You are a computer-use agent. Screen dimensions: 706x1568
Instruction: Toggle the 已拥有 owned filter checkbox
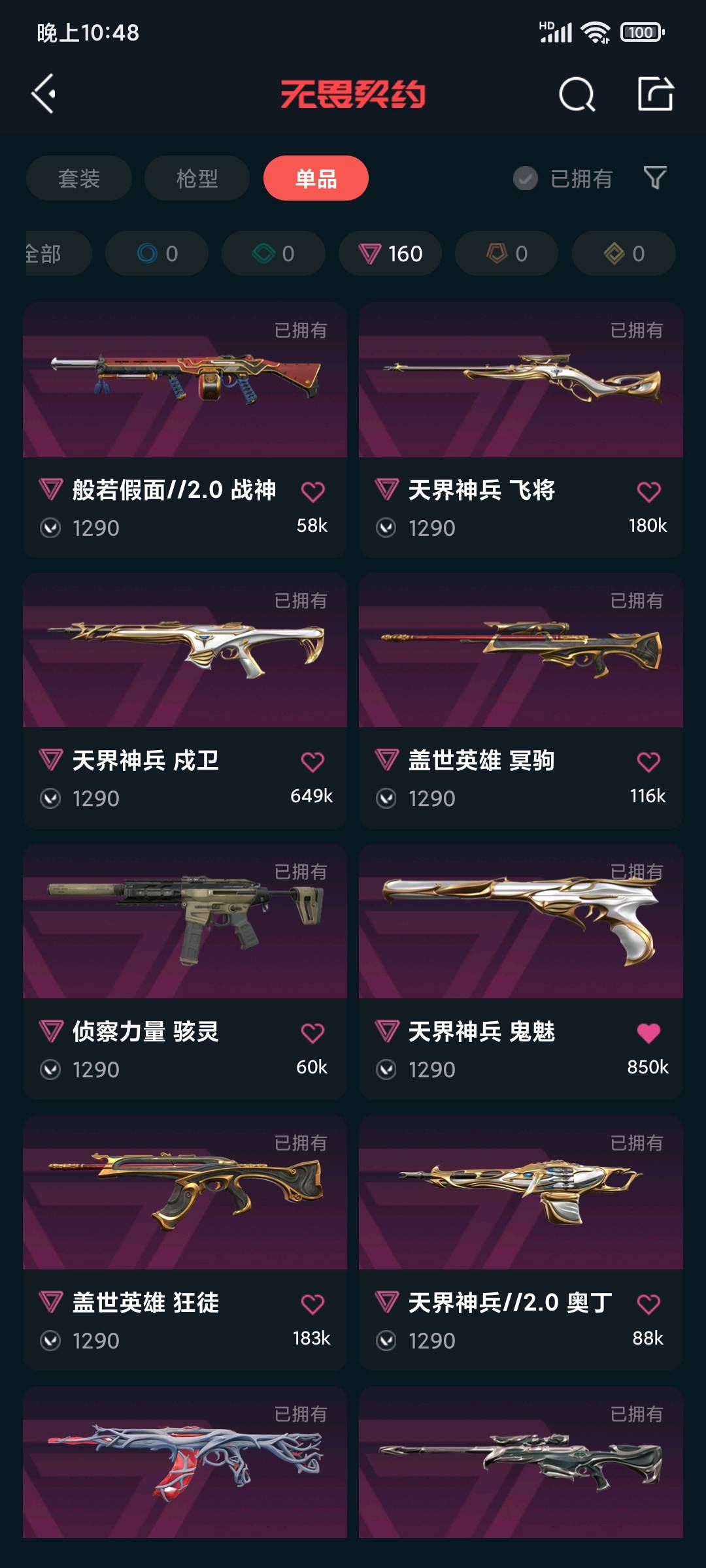526,178
